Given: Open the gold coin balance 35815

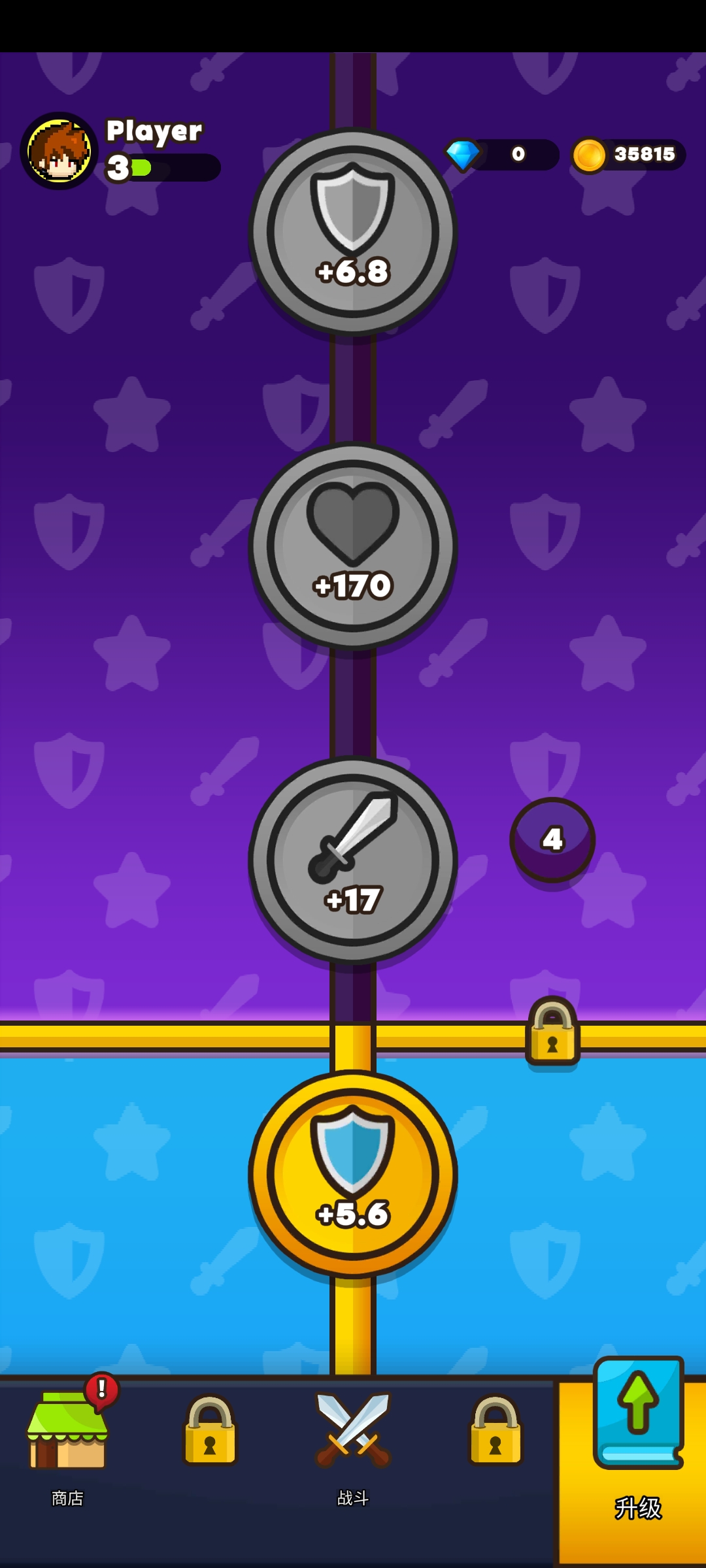Looking at the screenshot, I should pyautogui.click(x=629, y=155).
